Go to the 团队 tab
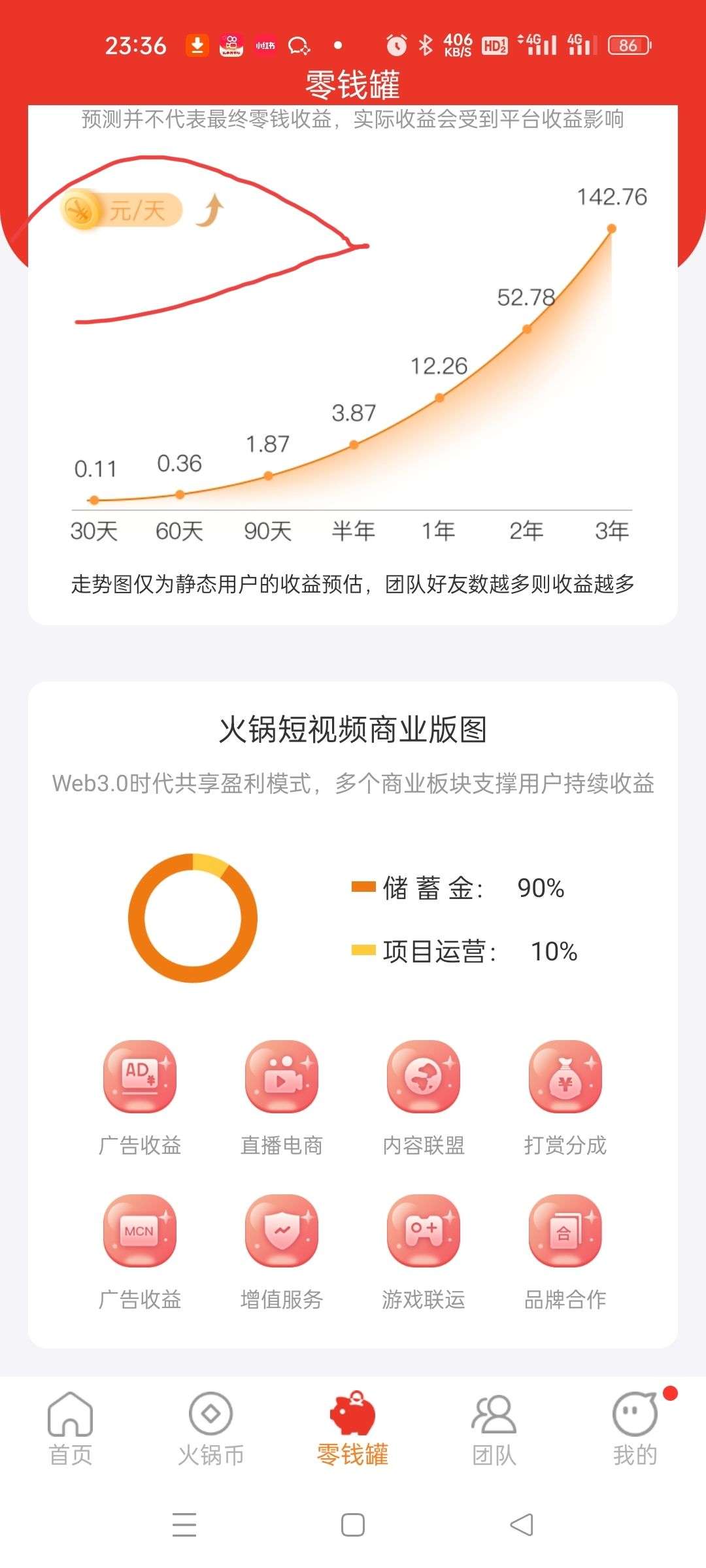706x1568 pixels. 494,1429
